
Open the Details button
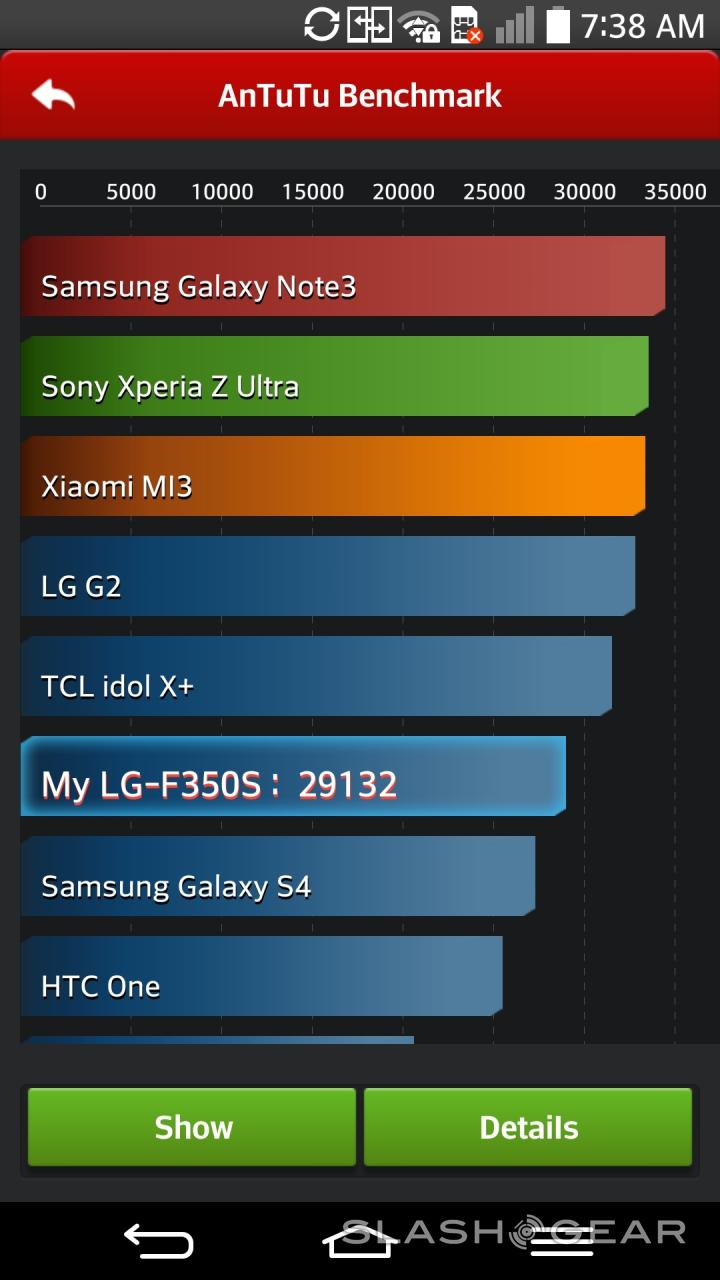click(x=528, y=1127)
